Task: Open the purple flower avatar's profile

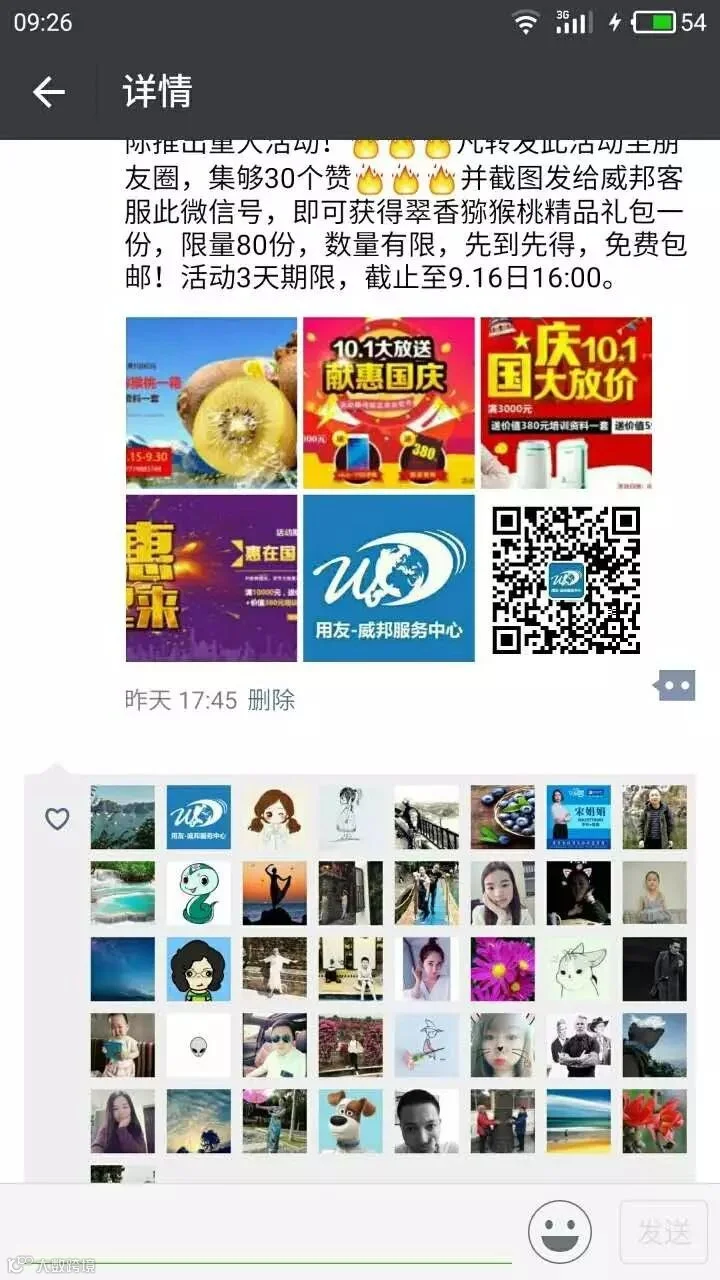Action: (x=502, y=969)
